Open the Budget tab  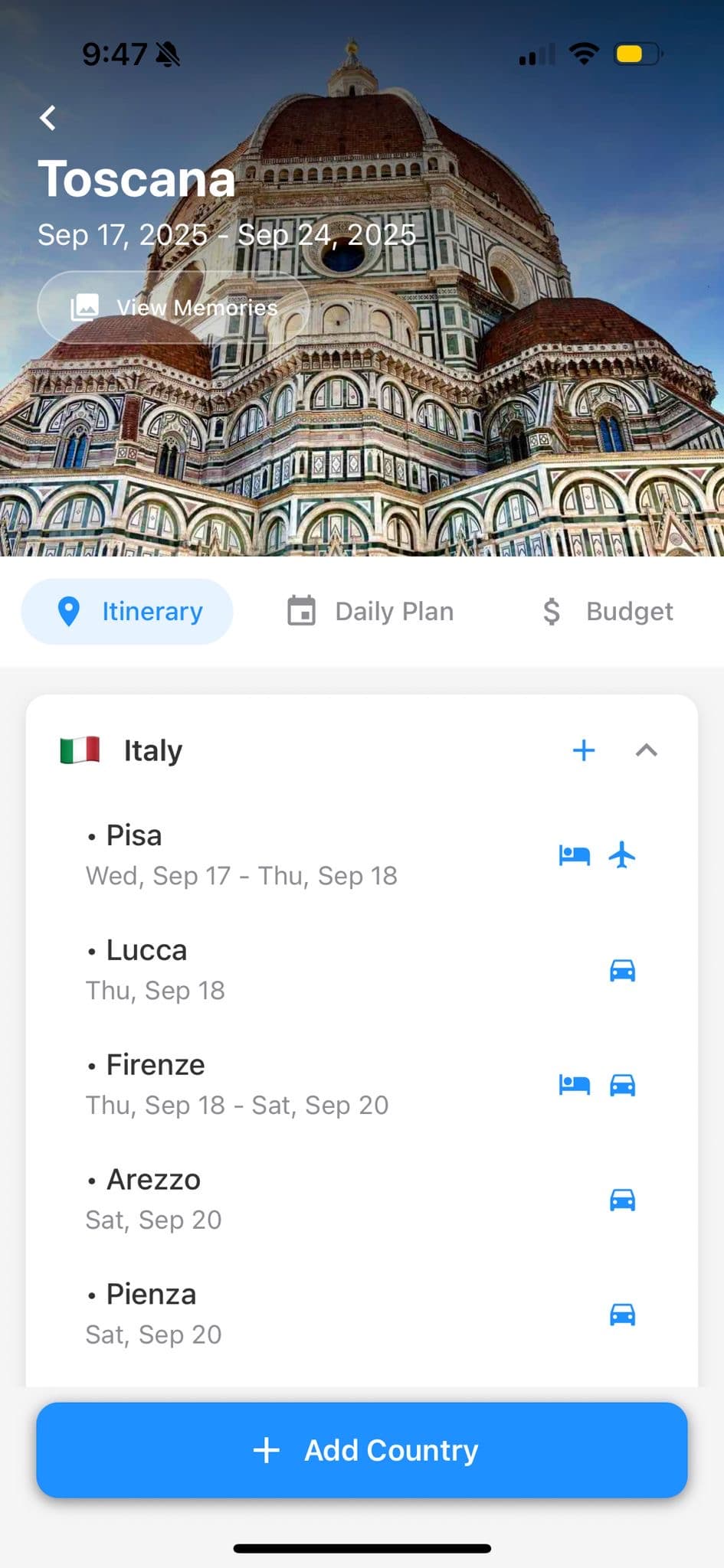tap(608, 612)
